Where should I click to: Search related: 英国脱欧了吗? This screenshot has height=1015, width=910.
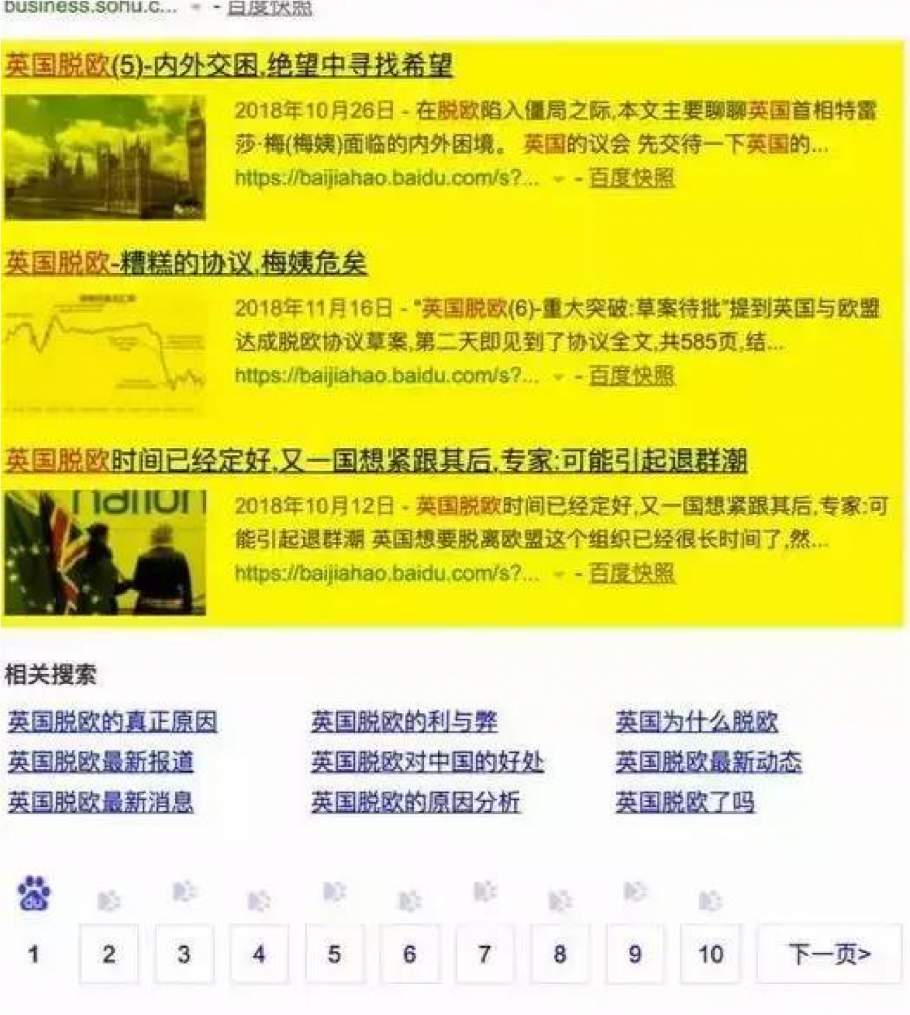point(685,802)
